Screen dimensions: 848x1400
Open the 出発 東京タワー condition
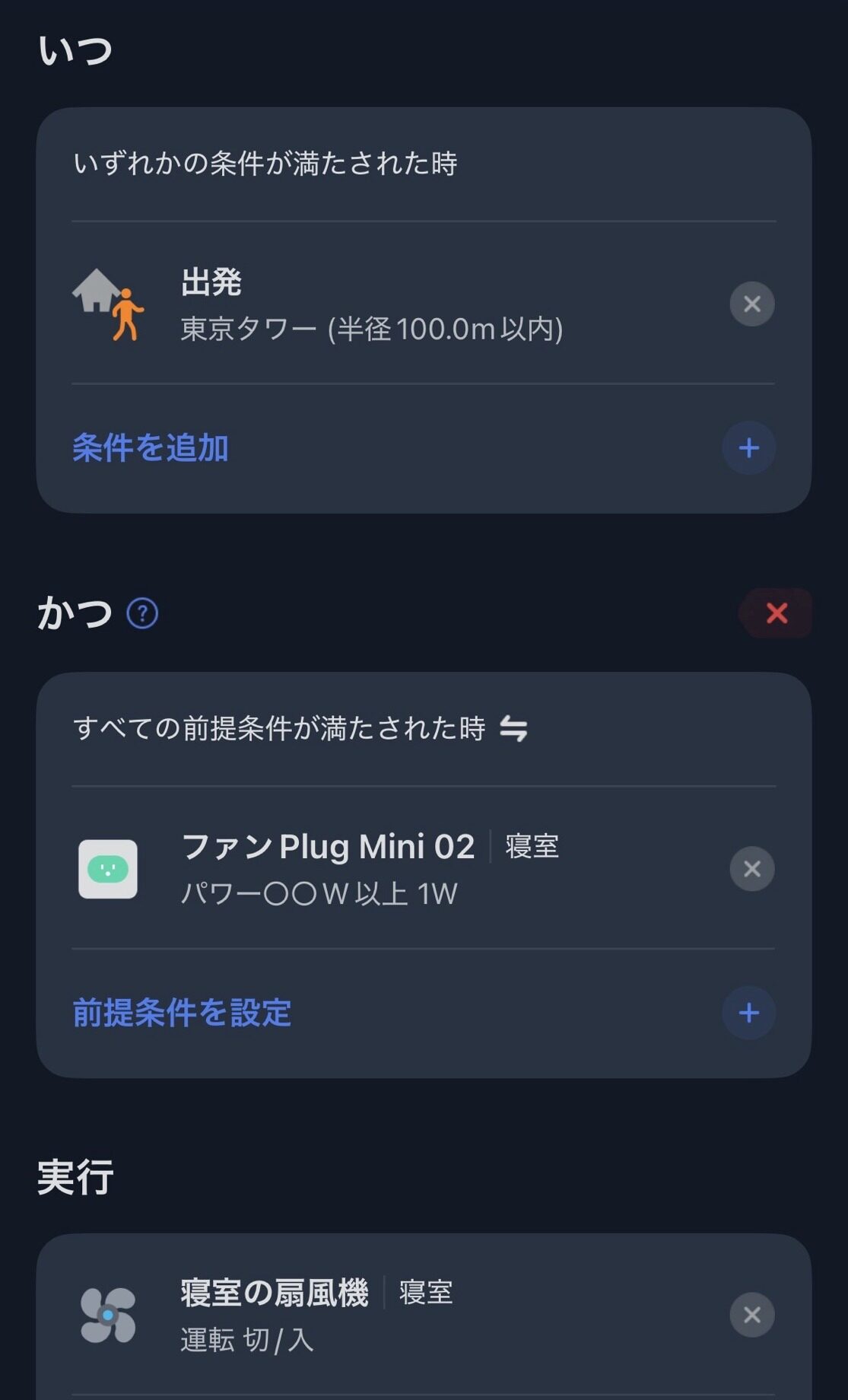[371, 304]
